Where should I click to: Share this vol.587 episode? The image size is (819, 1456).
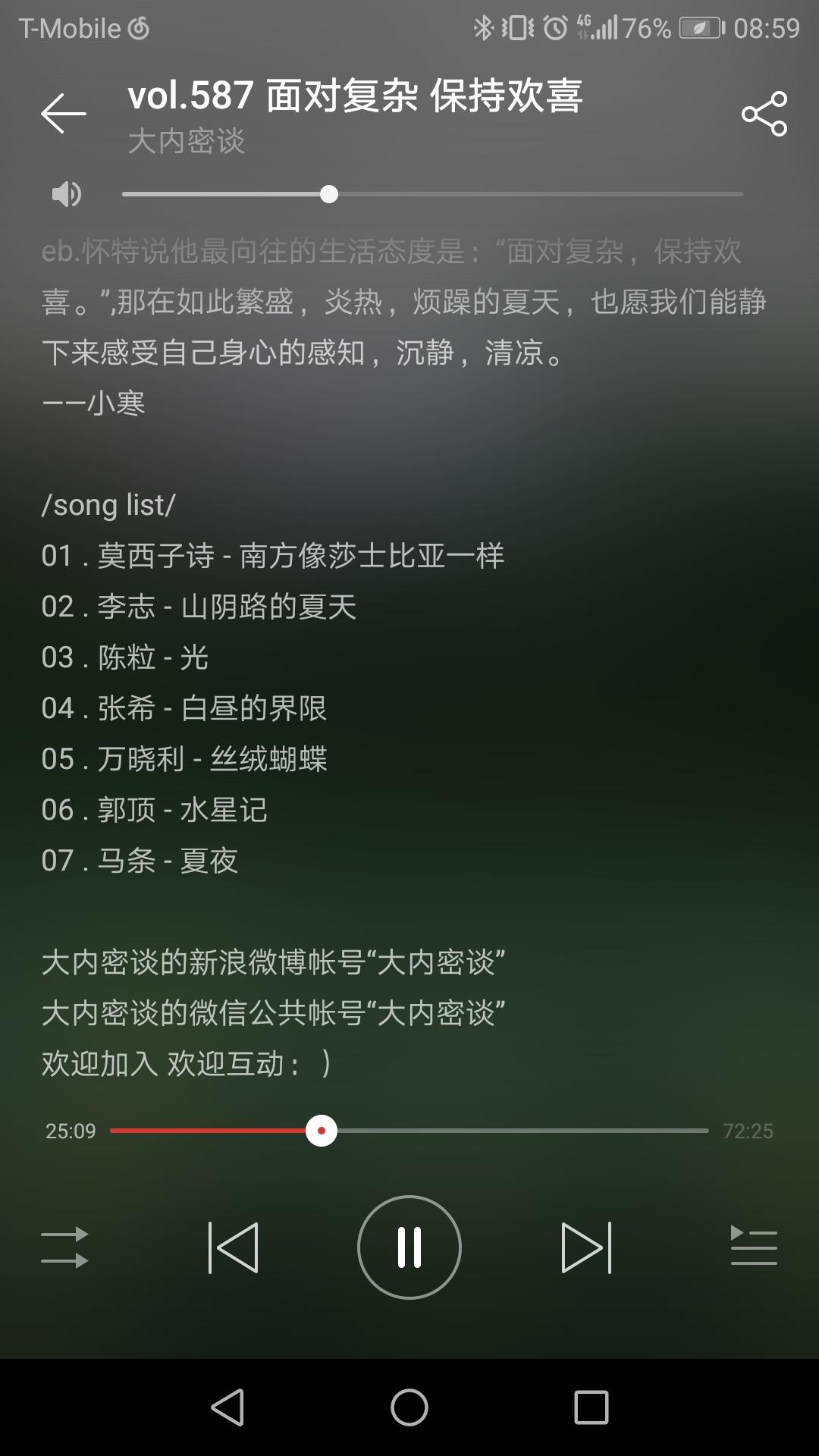(x=764, y=114)
